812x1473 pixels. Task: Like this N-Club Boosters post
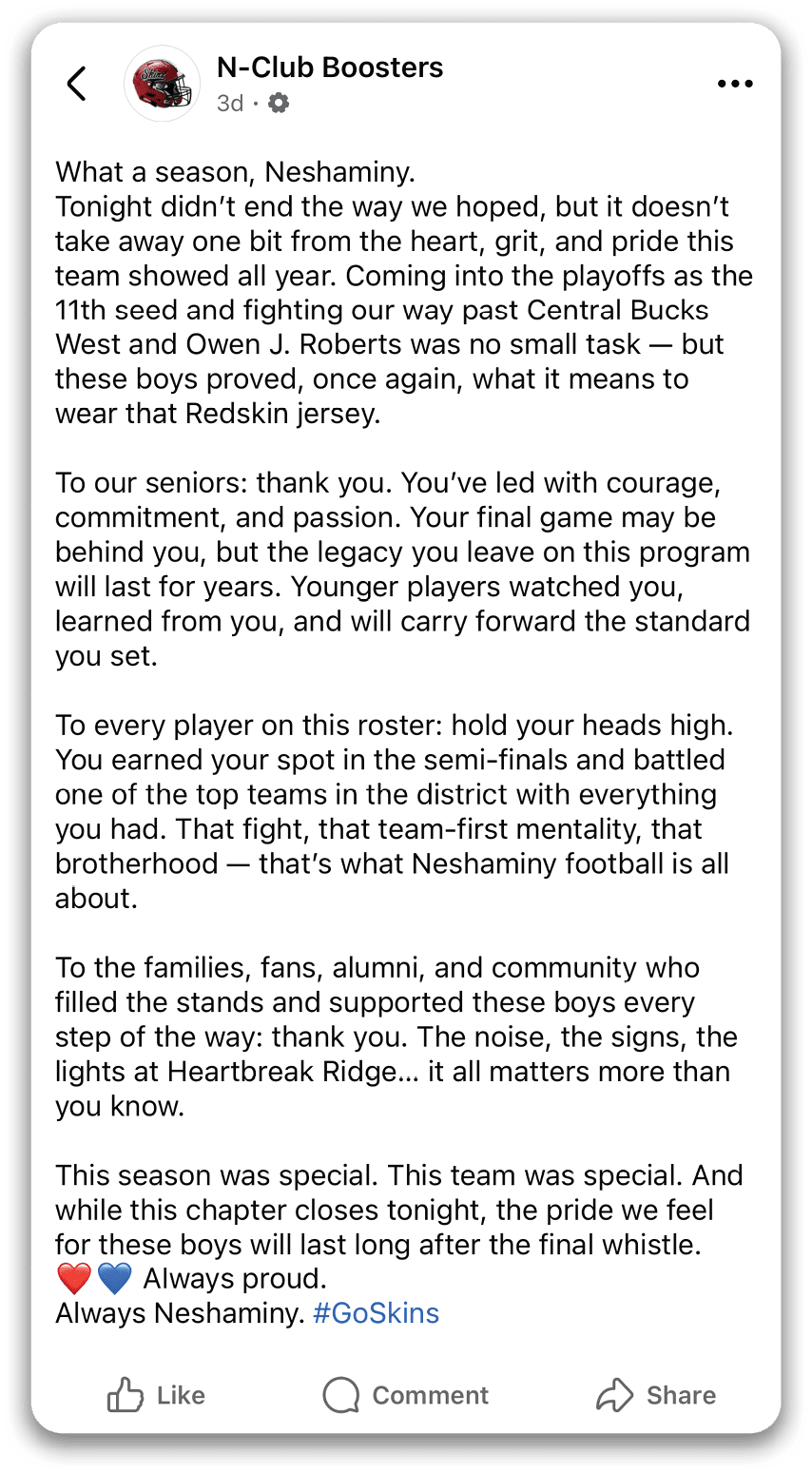click(156, 1395)
